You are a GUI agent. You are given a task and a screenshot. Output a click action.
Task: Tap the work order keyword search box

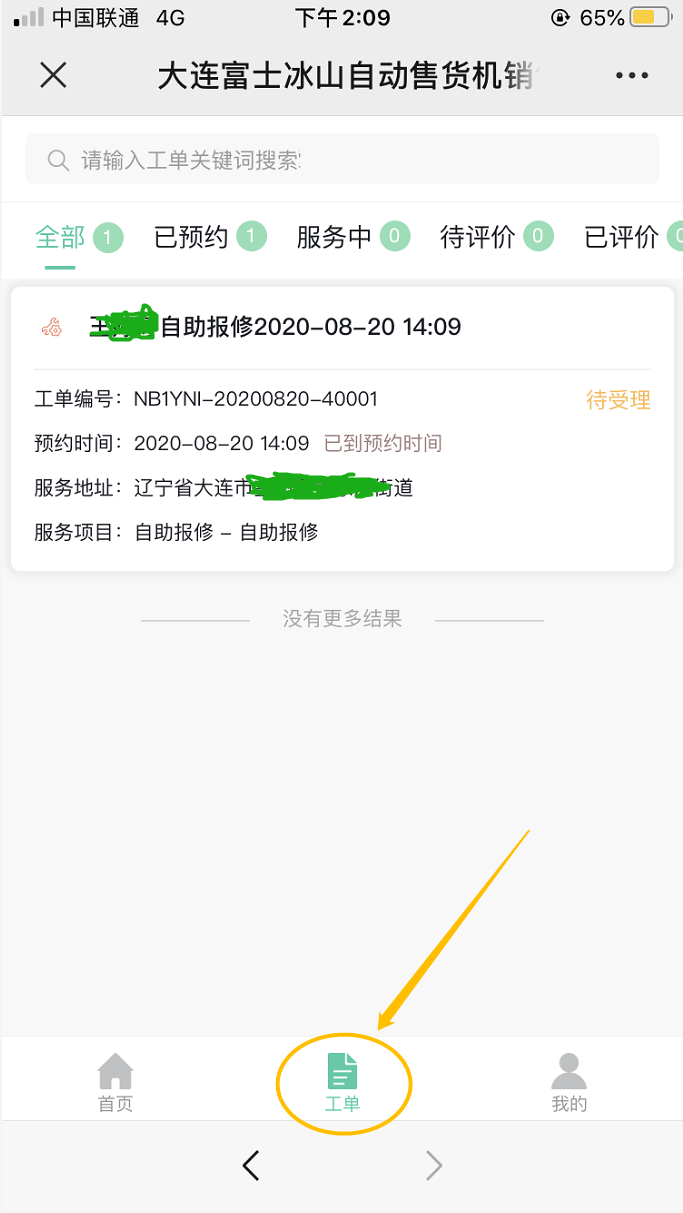(342, 160)
